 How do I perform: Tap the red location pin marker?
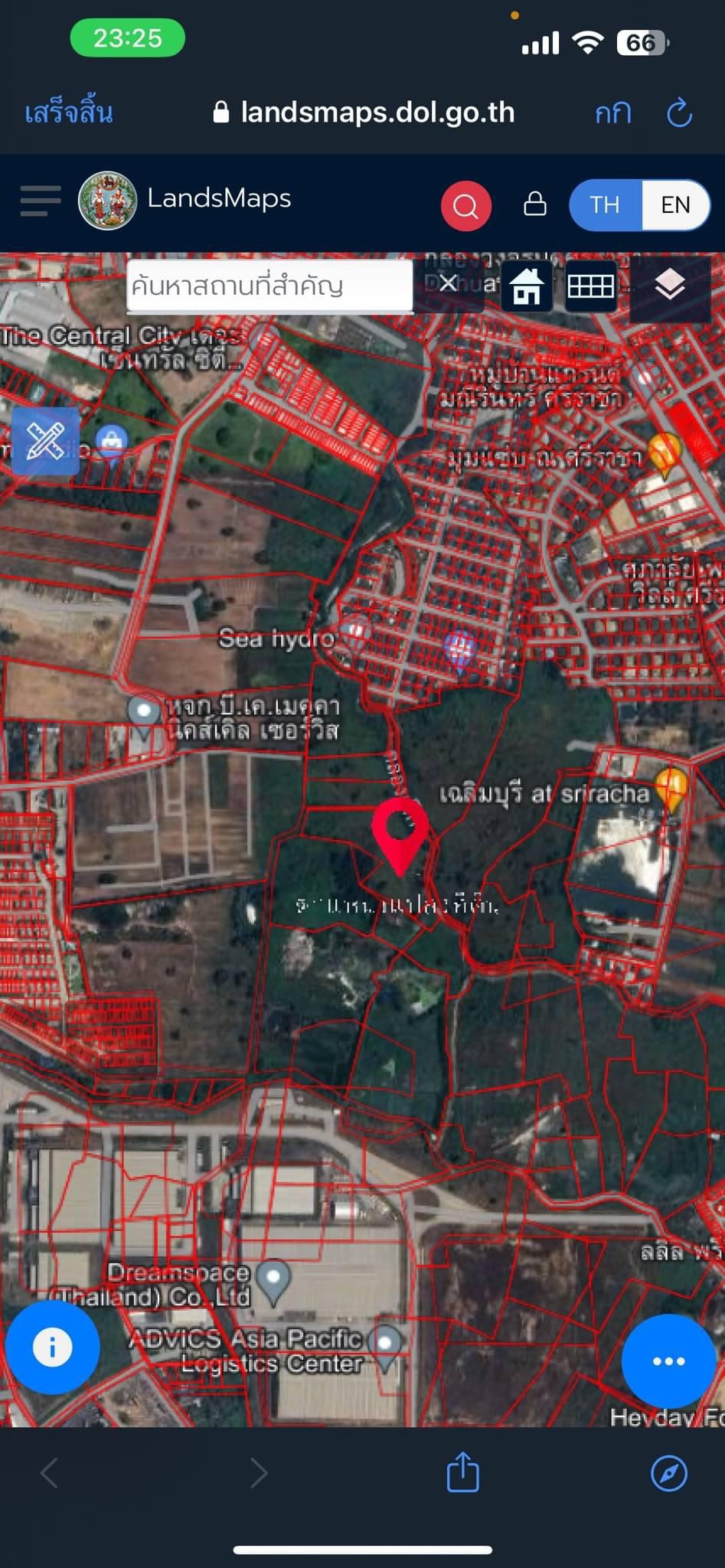tap(400, 836)
